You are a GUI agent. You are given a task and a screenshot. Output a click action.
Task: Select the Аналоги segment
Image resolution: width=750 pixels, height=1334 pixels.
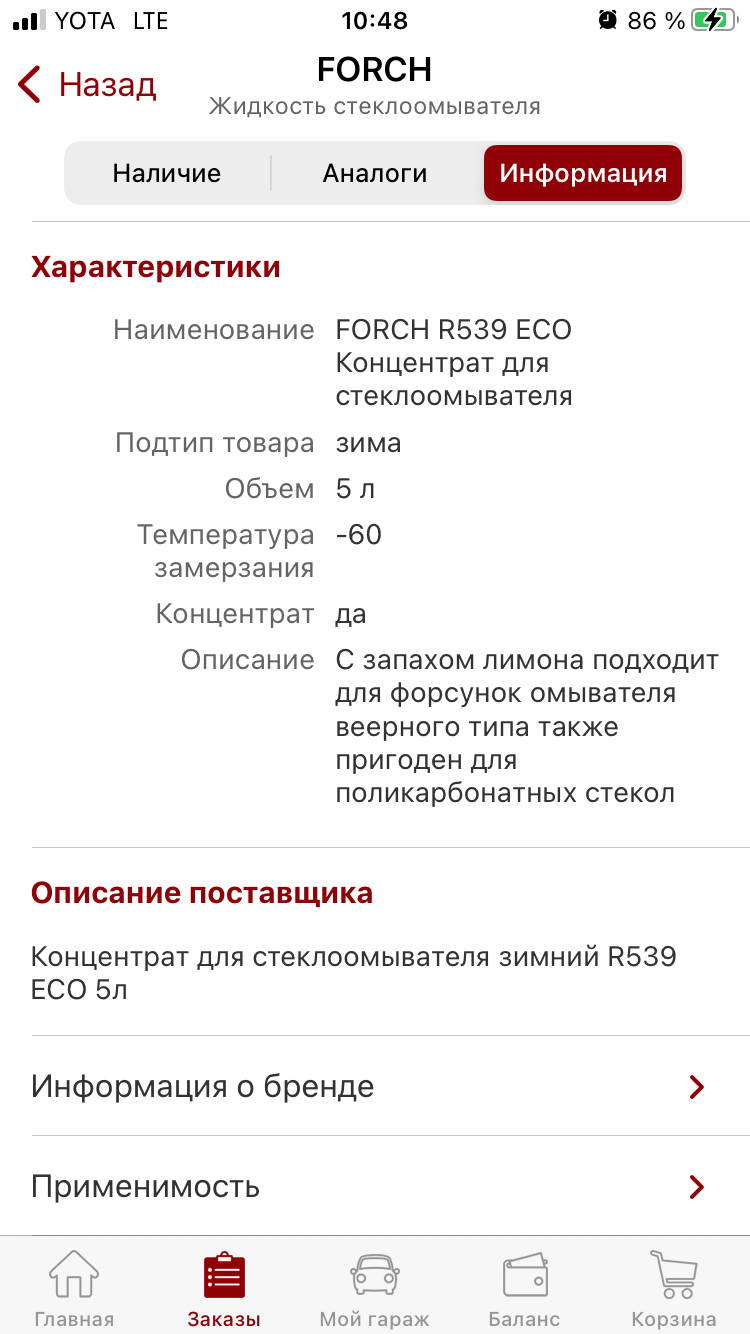coord(375,173)
